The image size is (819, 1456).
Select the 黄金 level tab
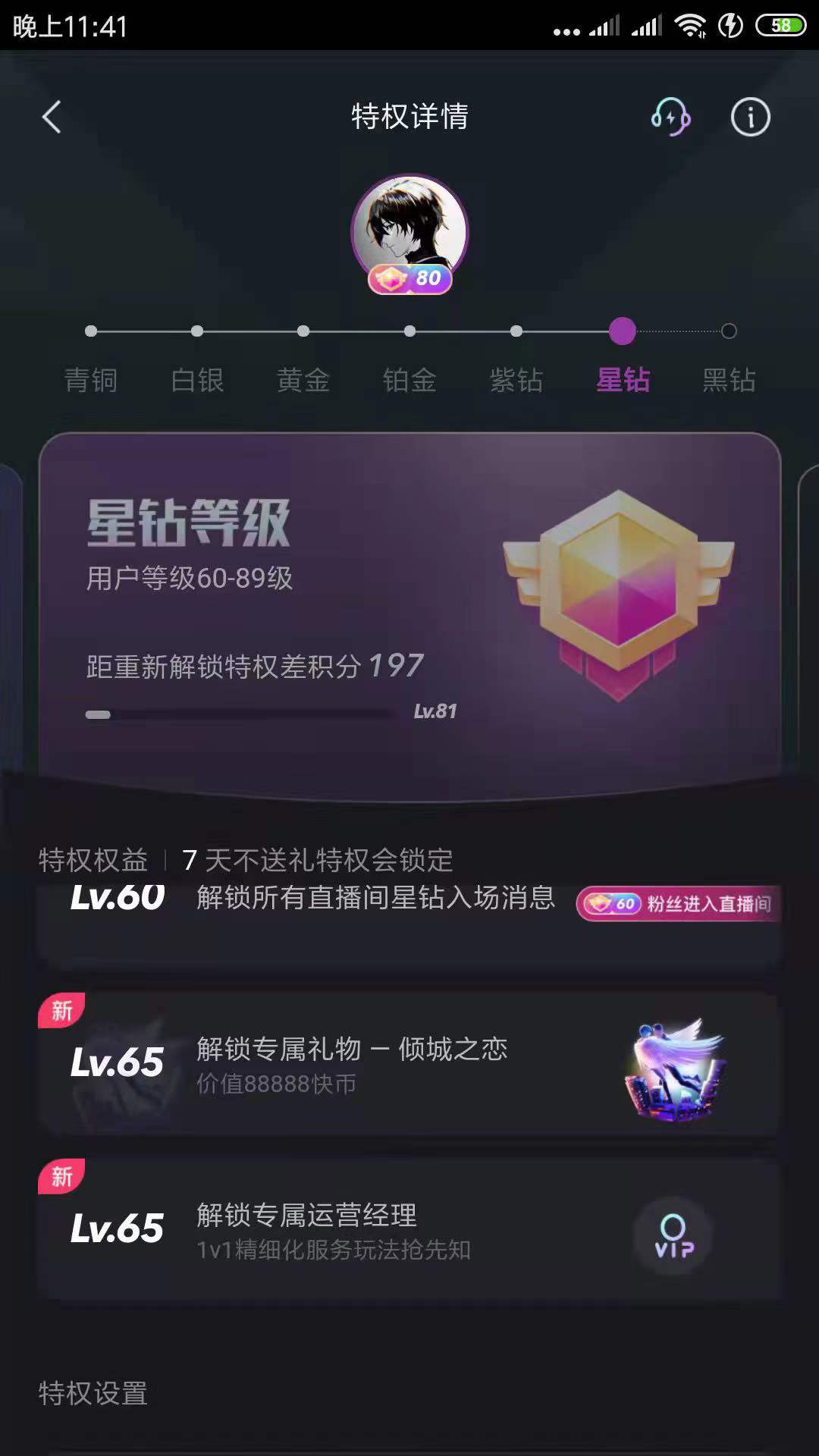[303, 379]
